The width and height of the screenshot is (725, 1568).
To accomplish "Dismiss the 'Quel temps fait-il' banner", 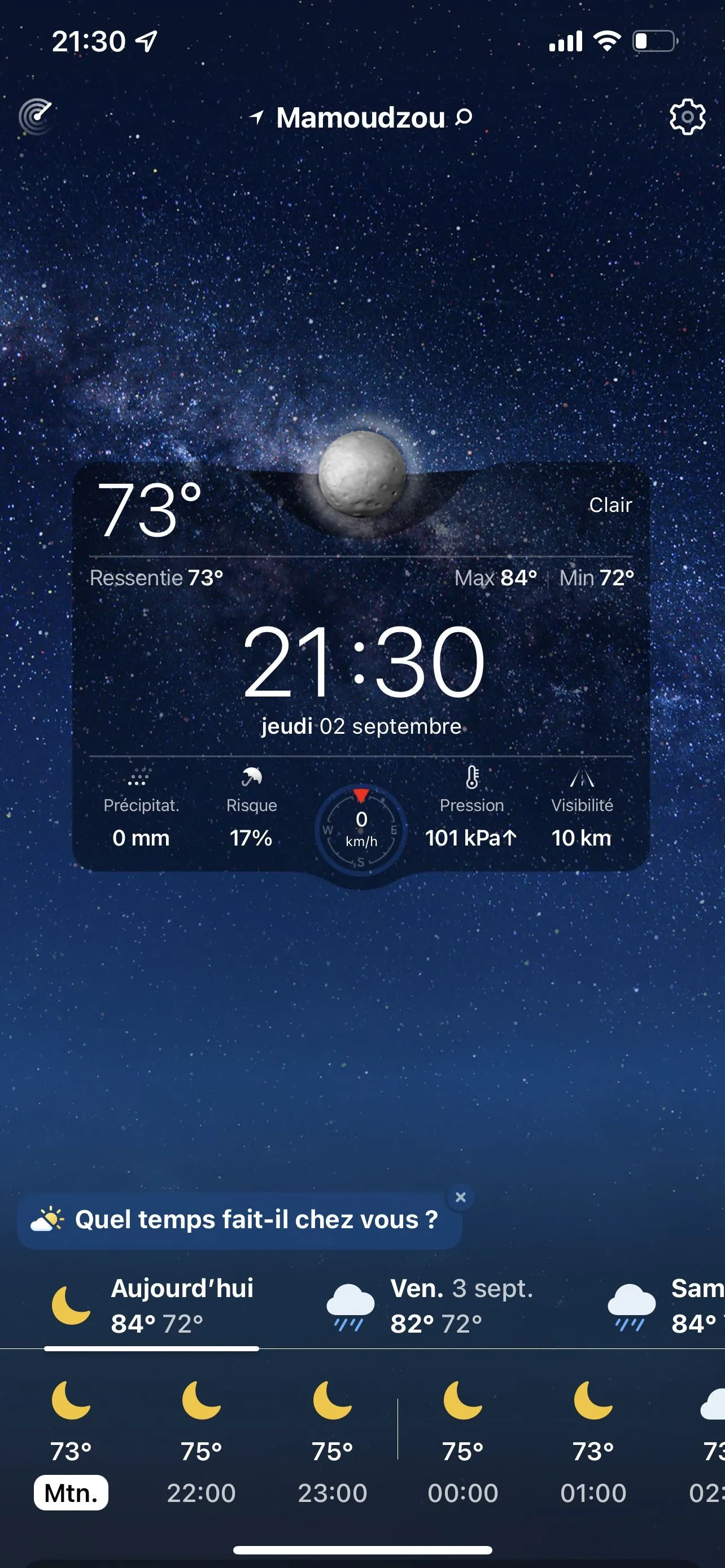I will 461,1197.
